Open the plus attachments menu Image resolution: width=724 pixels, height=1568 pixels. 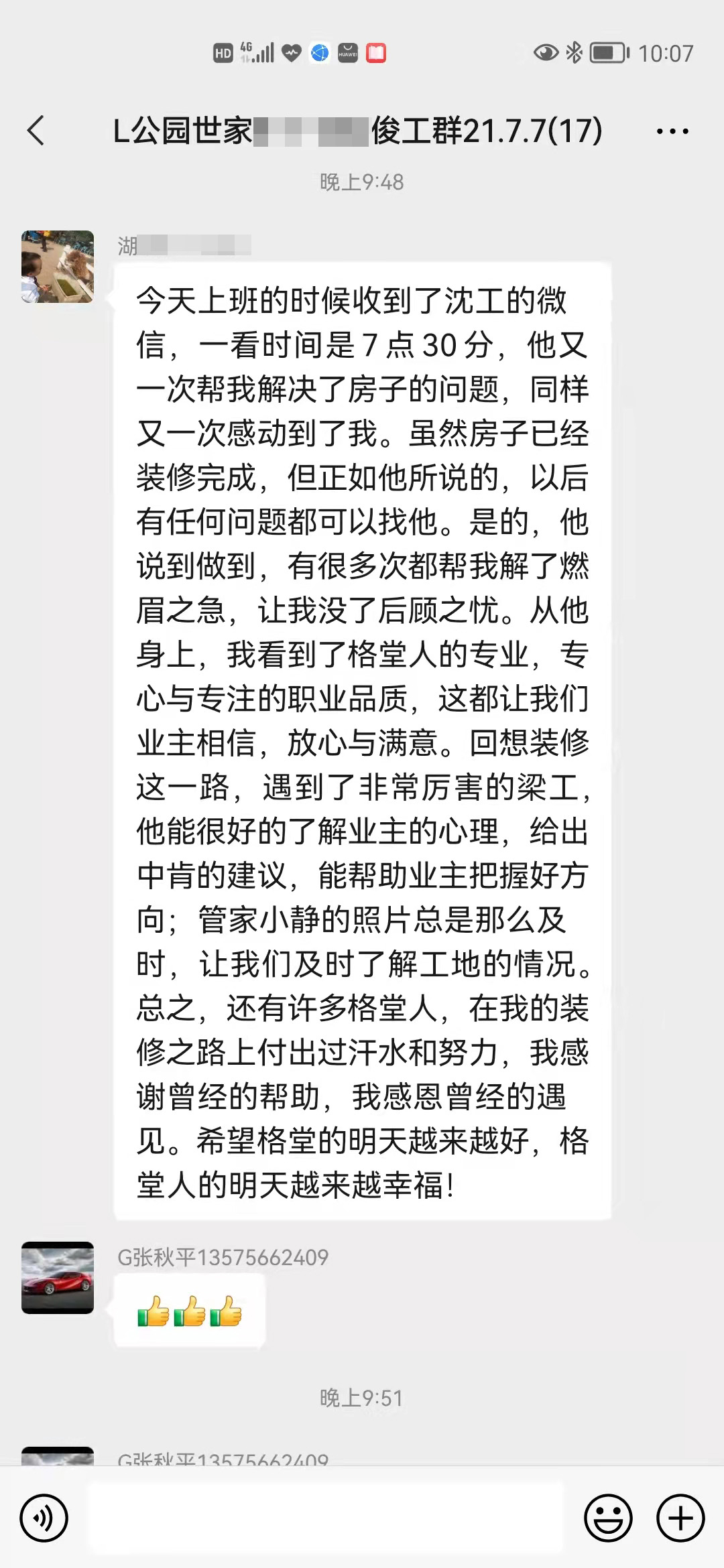[680, 1518]
